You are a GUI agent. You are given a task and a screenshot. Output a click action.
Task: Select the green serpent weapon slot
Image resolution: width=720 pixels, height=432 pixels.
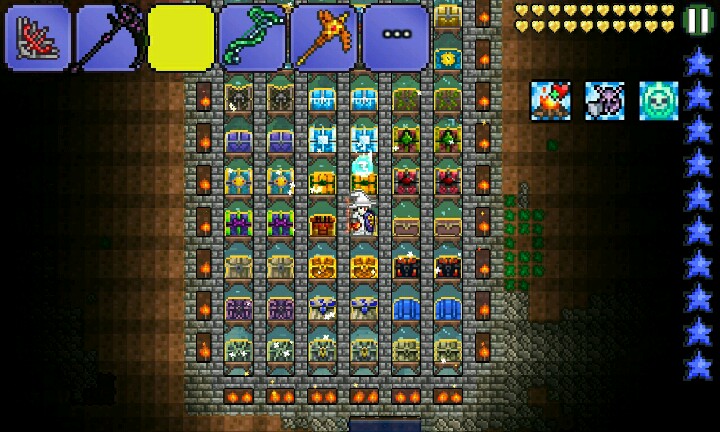click(253, 38)
